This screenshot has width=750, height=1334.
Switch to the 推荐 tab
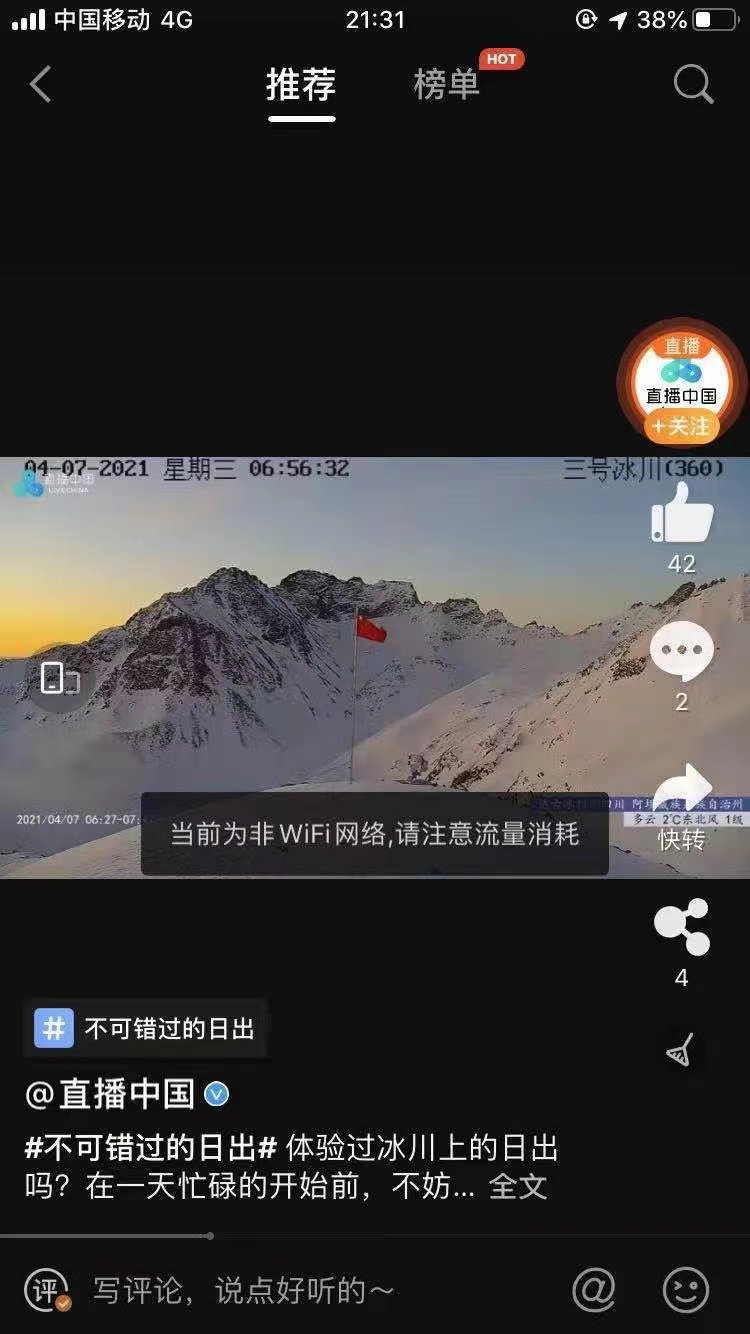click(301, 85)
